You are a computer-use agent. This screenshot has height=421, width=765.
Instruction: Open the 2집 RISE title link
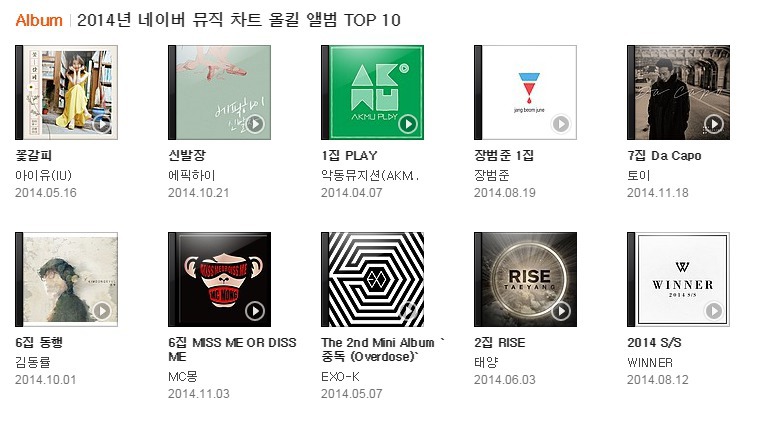coord(499,343)
